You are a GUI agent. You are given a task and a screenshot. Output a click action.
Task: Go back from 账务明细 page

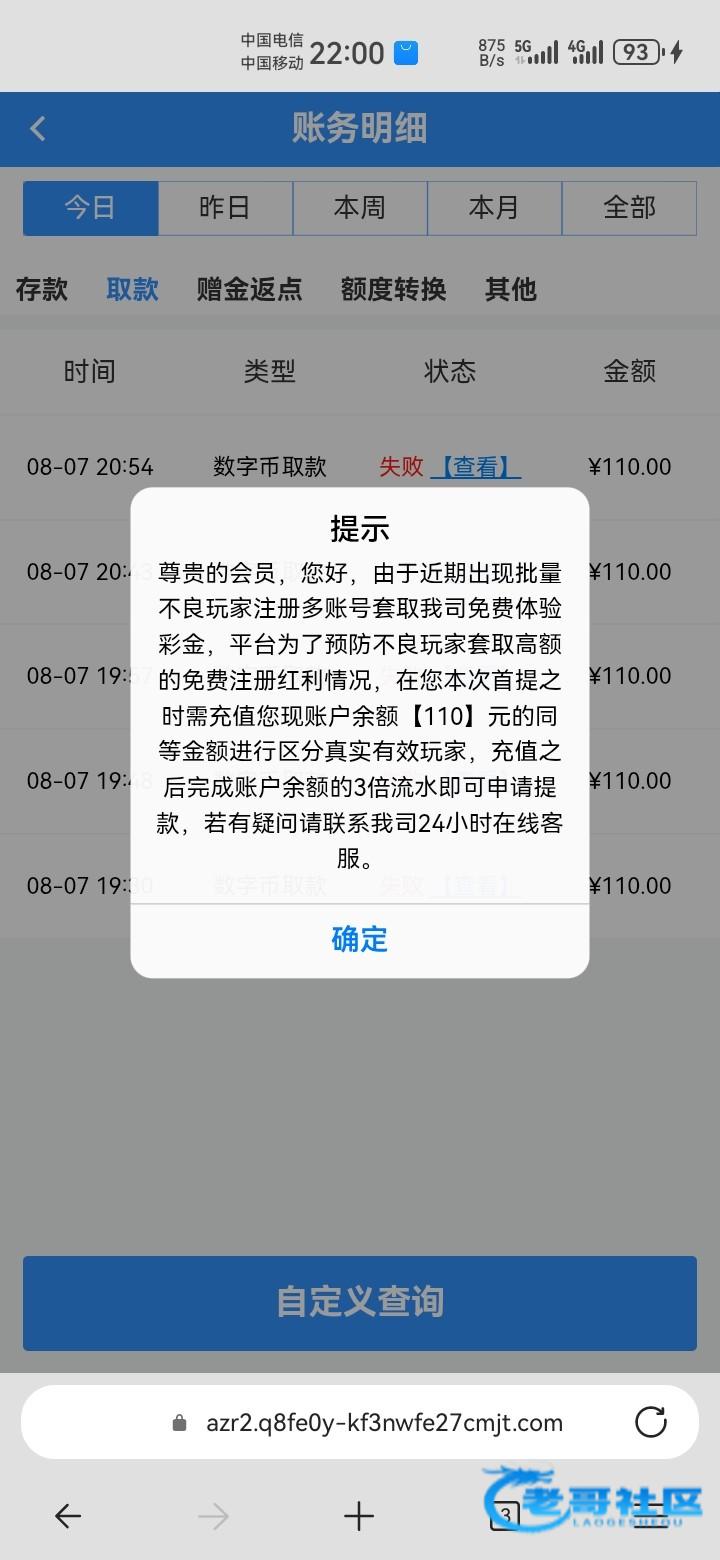38,129
